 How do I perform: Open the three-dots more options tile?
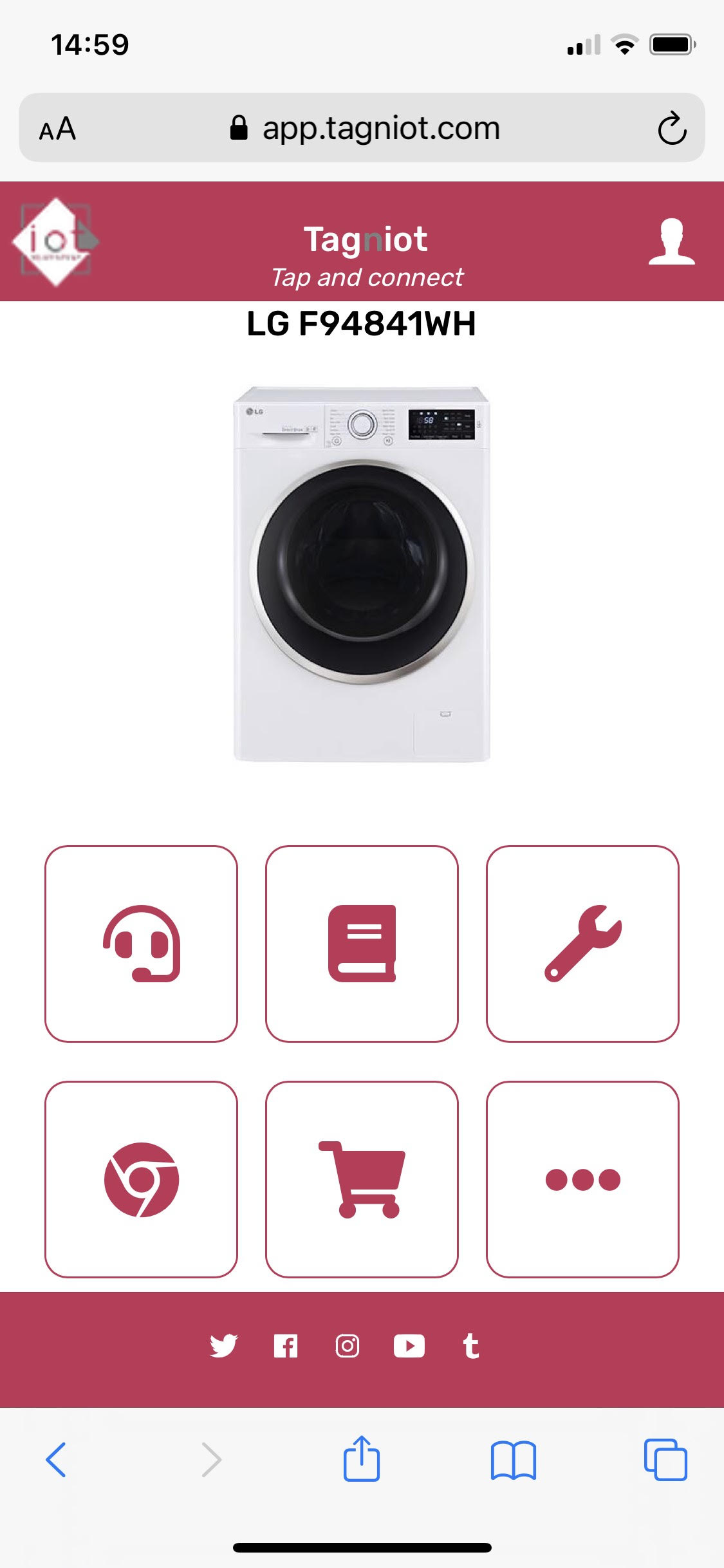point(582,1179)
